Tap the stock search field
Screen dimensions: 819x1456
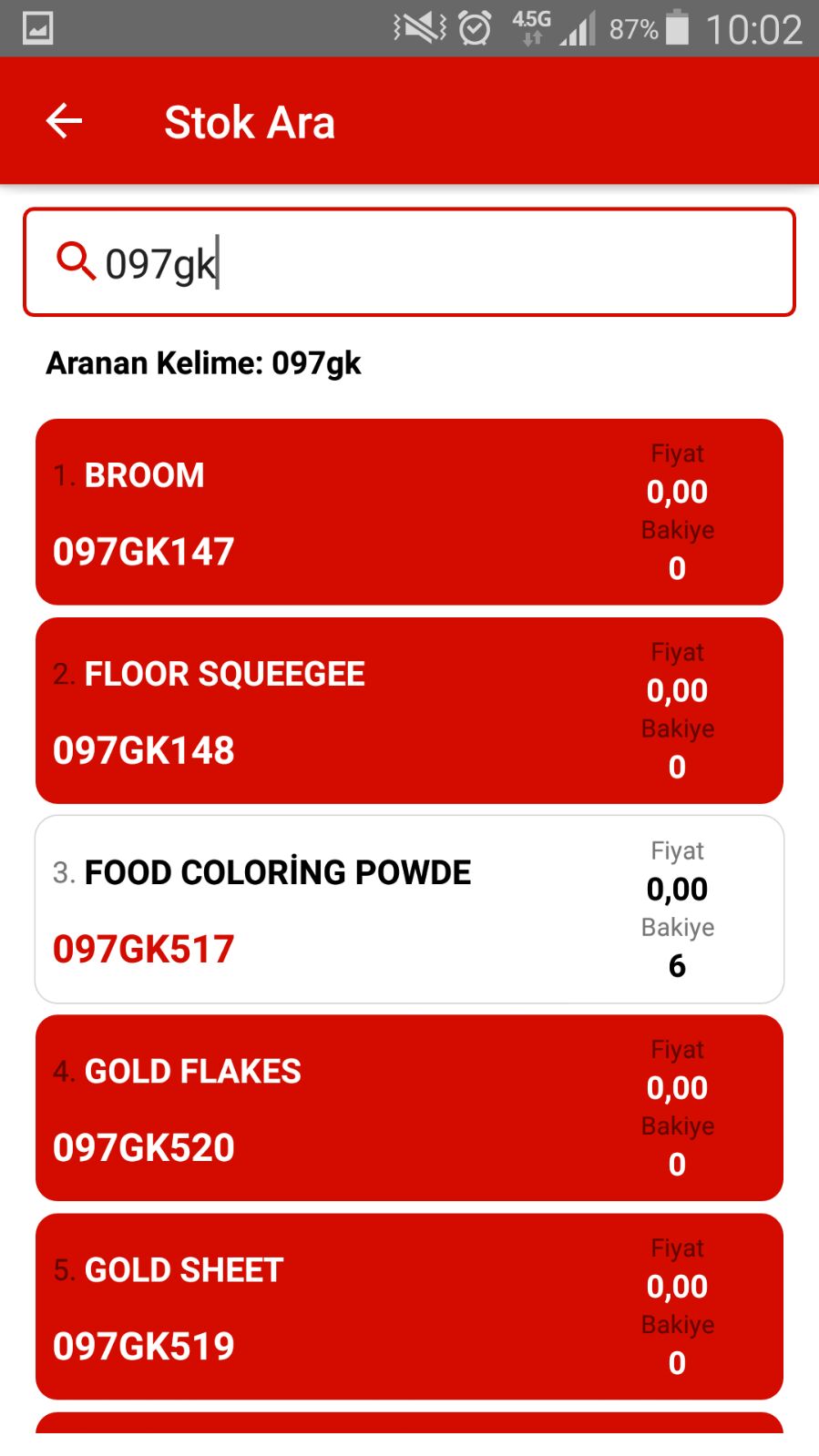(x=409, y=262)
